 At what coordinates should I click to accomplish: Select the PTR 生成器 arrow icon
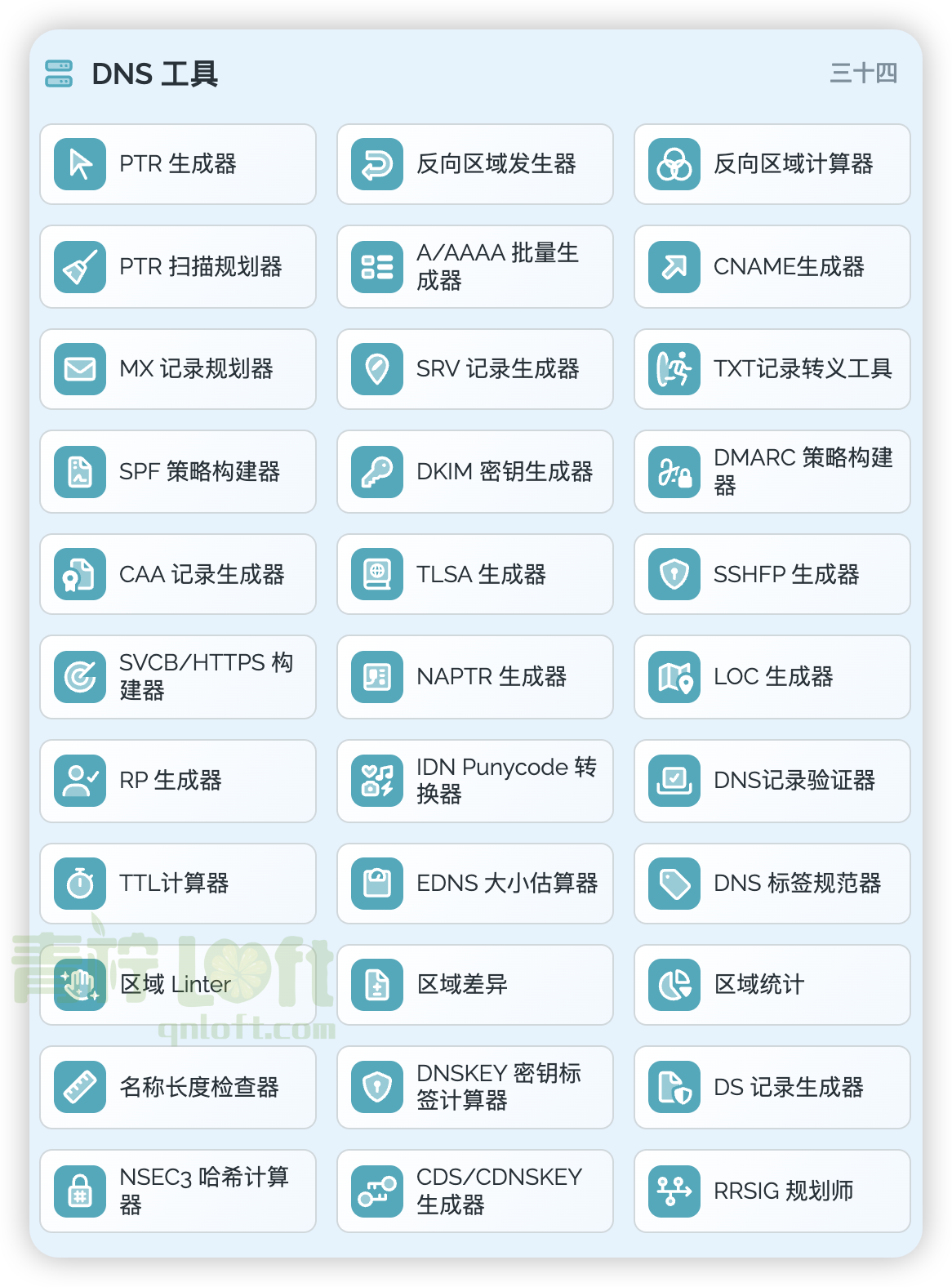coord(78,163)
